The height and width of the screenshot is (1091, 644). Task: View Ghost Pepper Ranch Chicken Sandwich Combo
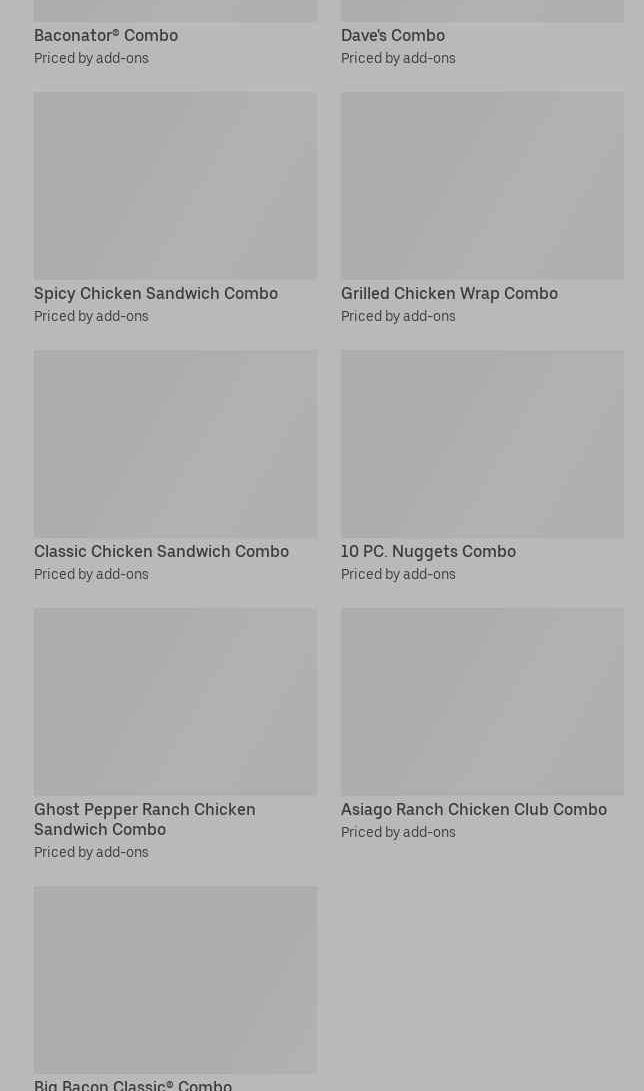pyautogui.click(x=175, y=703)
